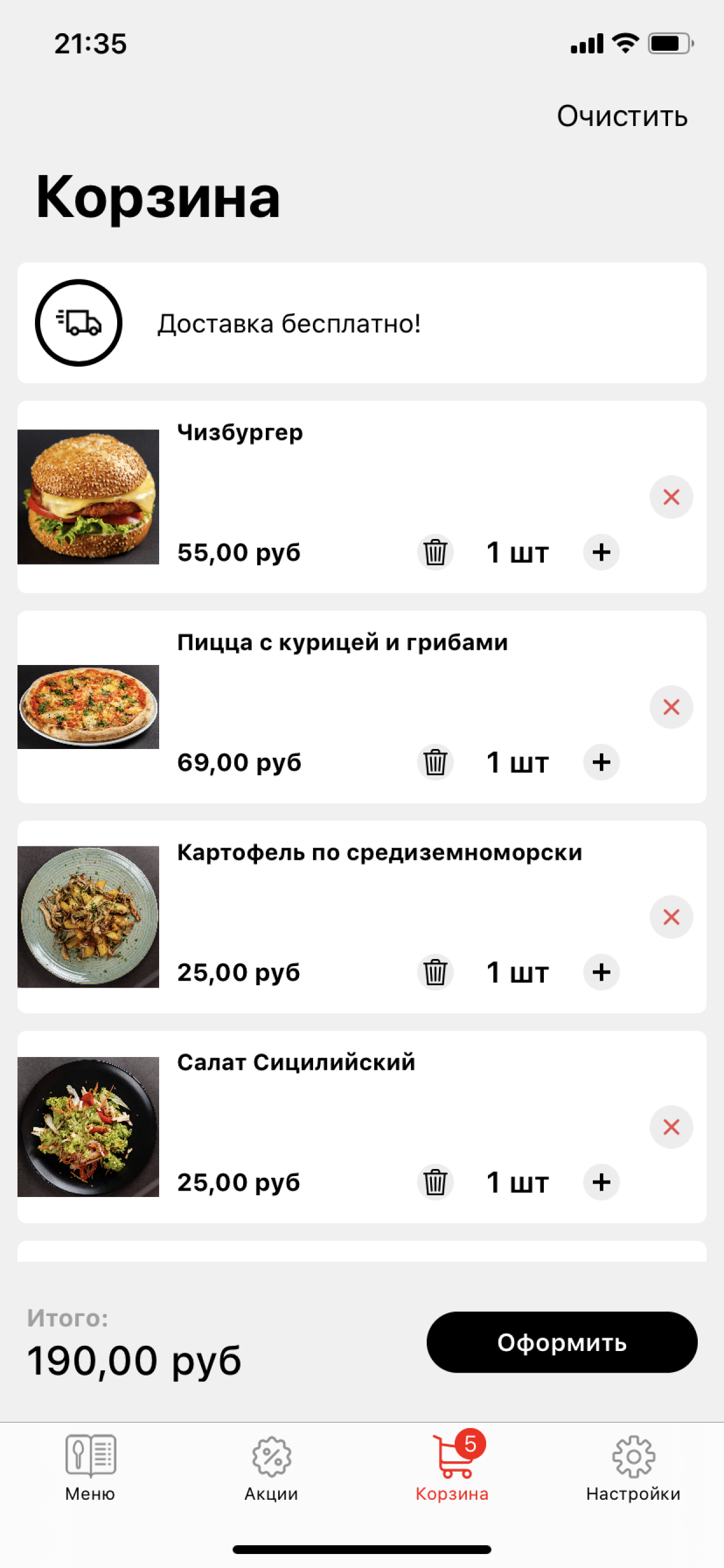724x1568 pixels.
Task: Tap the trash icon for Пицца с курицей
Action: [435, 762]
